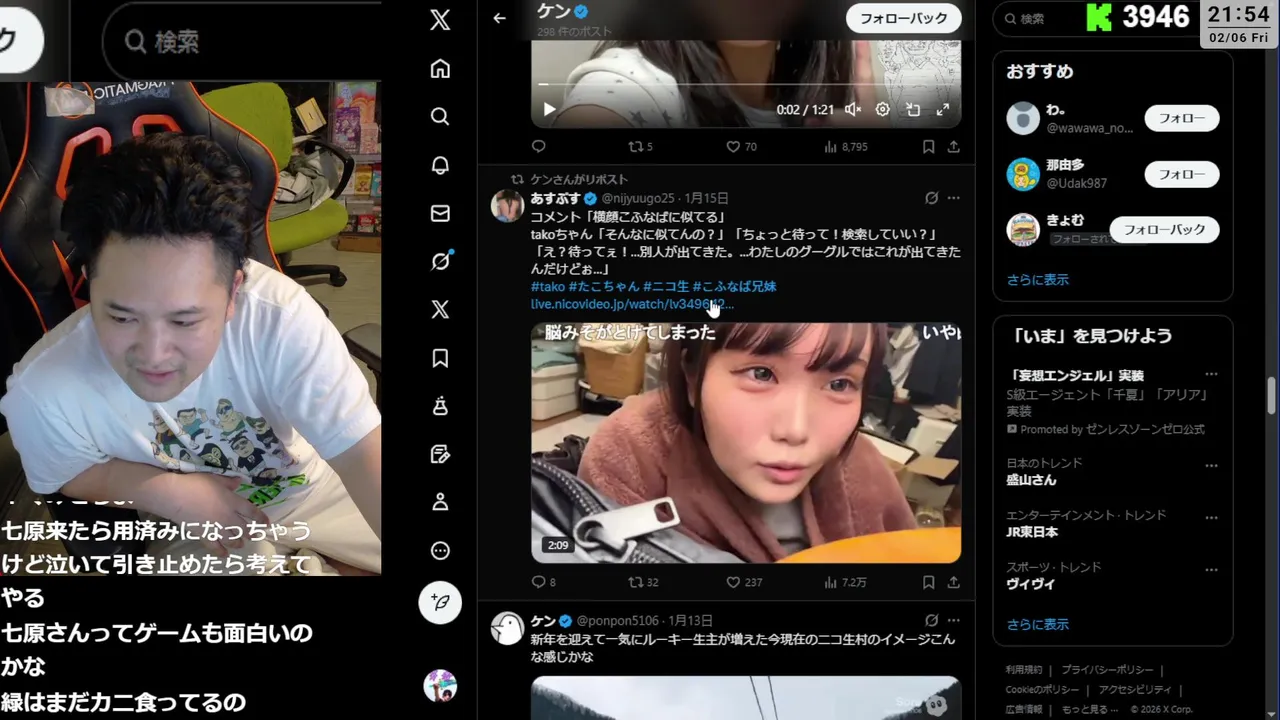Play the video showing 0:02 / 1:21

pos(549,110)
